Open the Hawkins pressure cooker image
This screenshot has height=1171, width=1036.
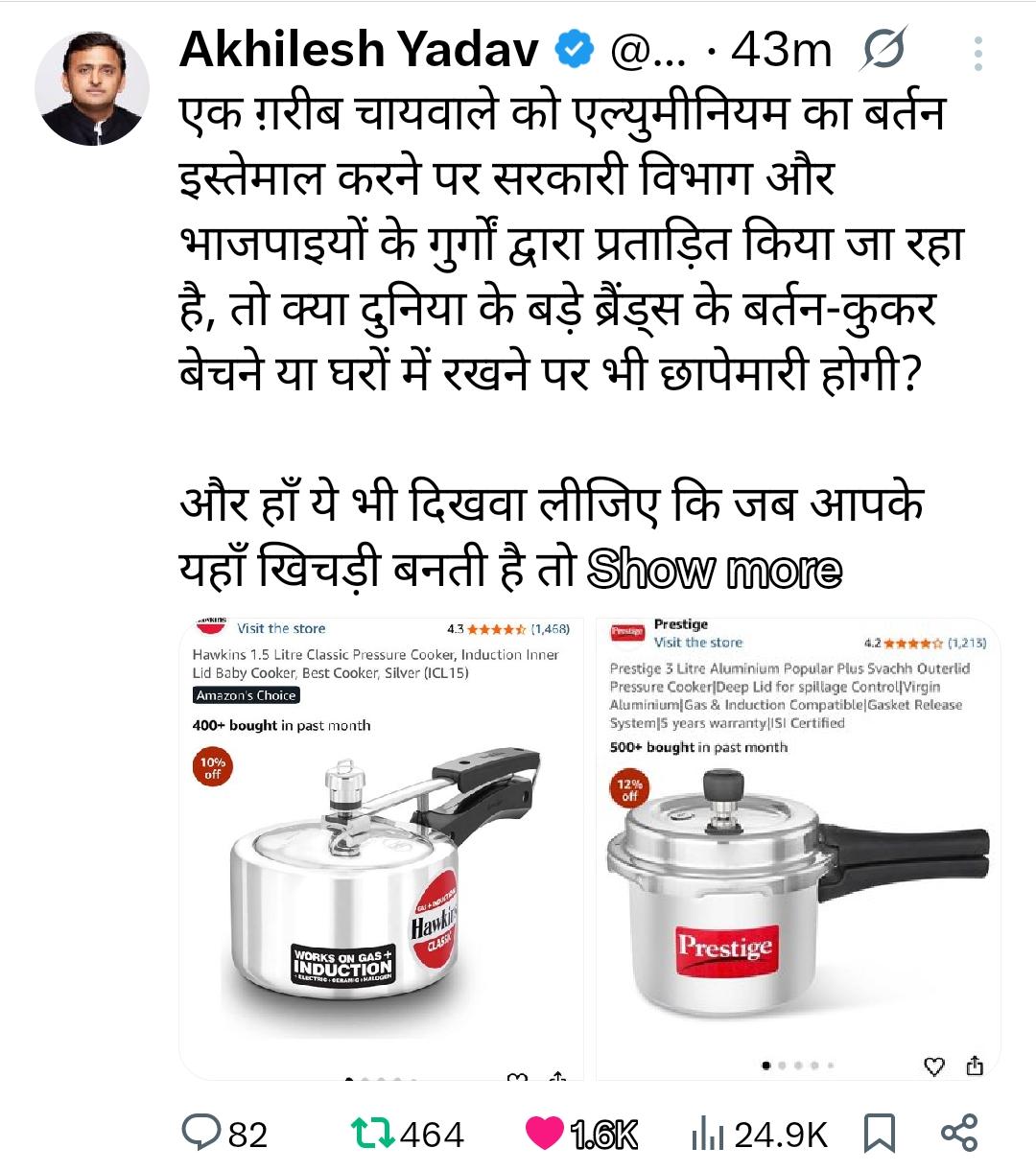click(x=382, y=849)
